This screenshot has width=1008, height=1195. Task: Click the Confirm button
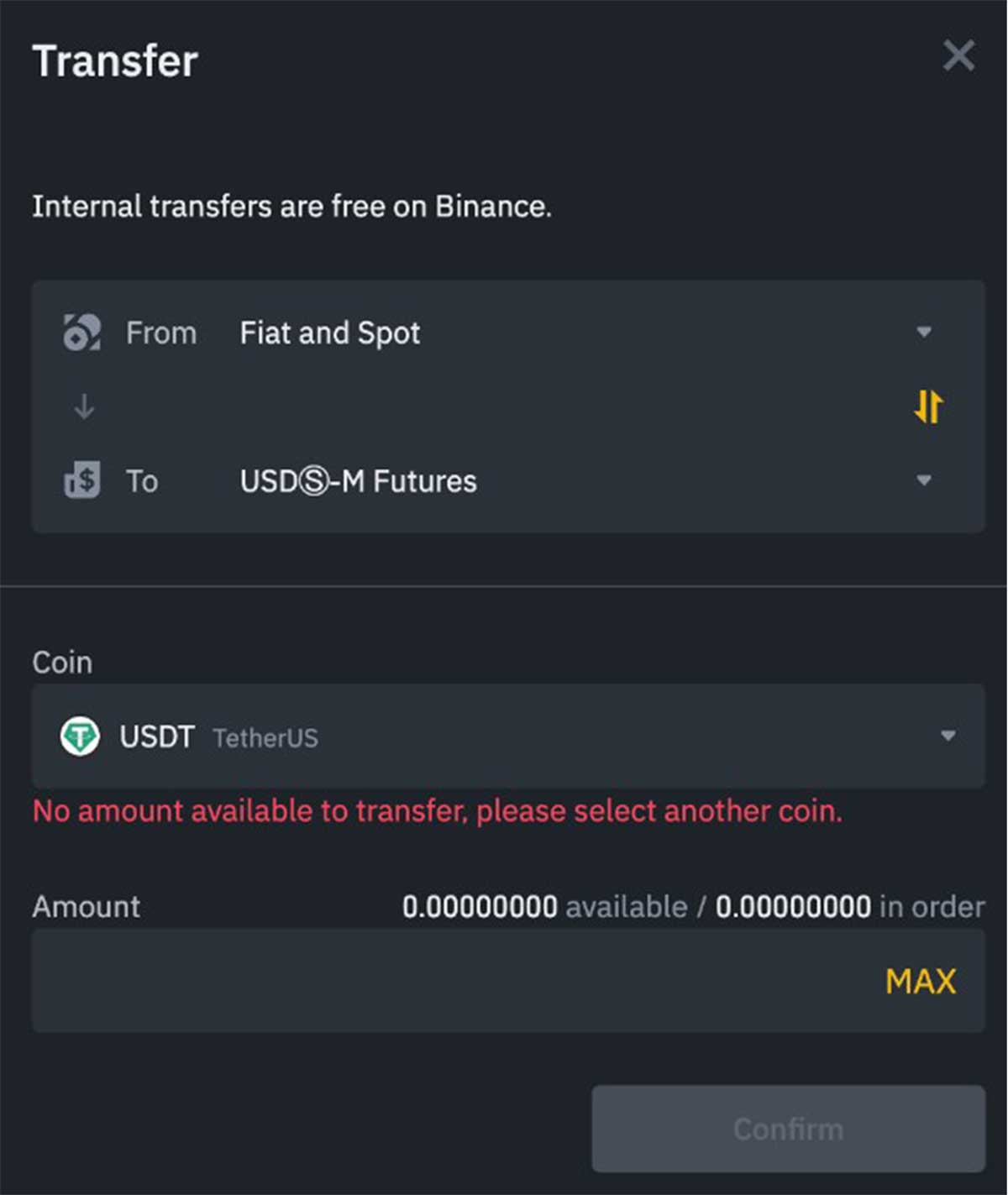tap(786, 1128)
